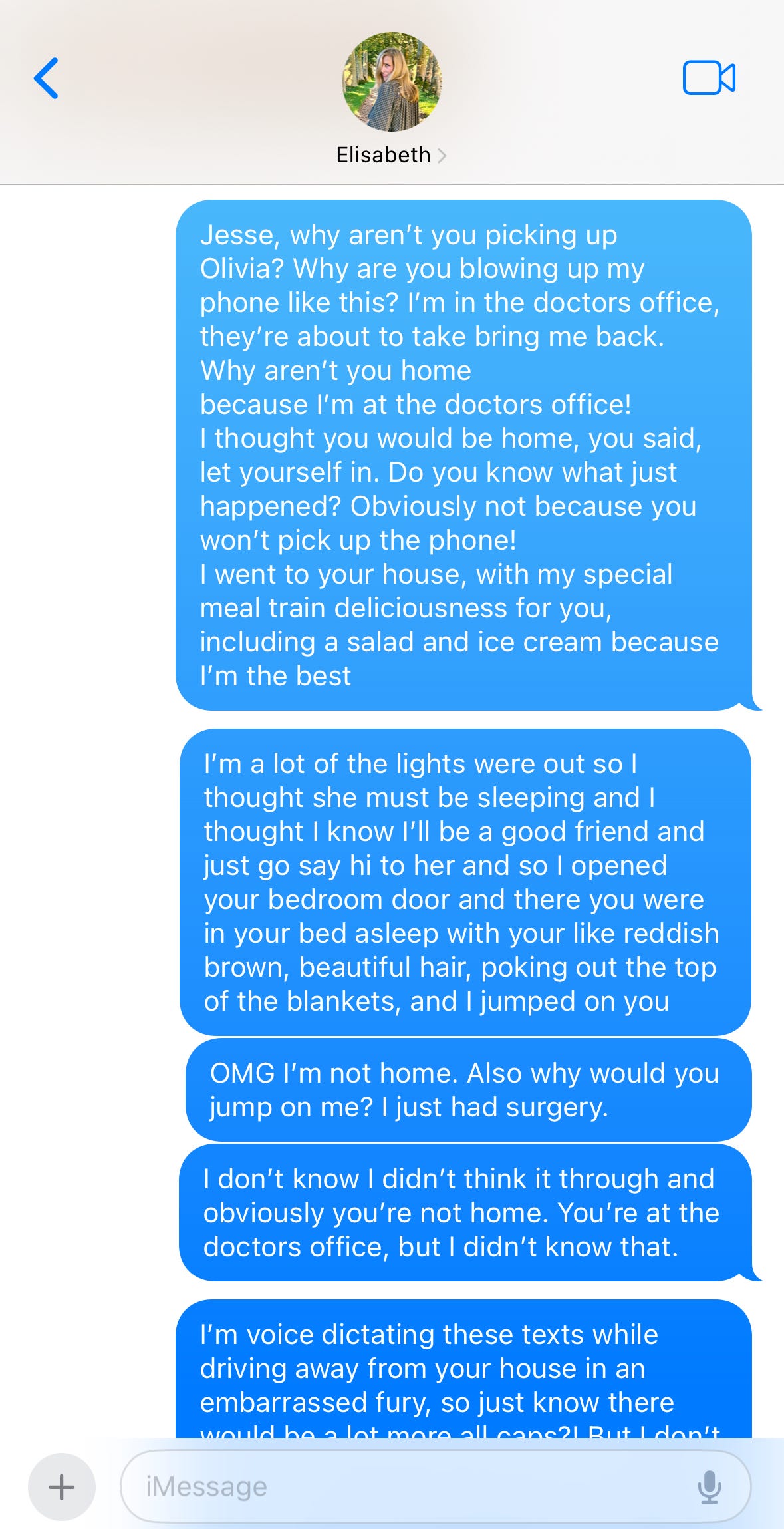Start a FaceTime video call
784x1529 pixels.
click(709, 78)
